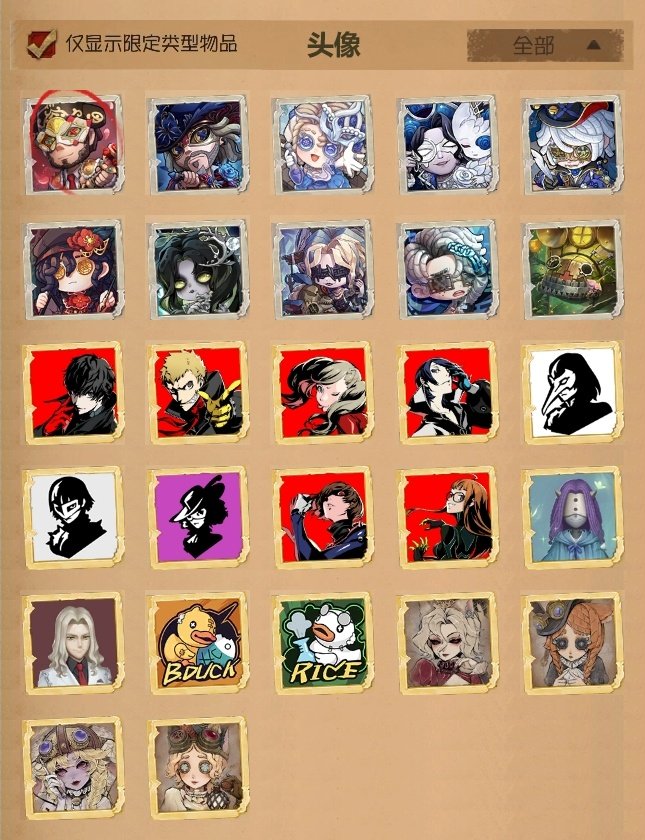Select the white-haired man in suit avatar
The height and width of the screenshot is (840, 645).
(72, 642)
